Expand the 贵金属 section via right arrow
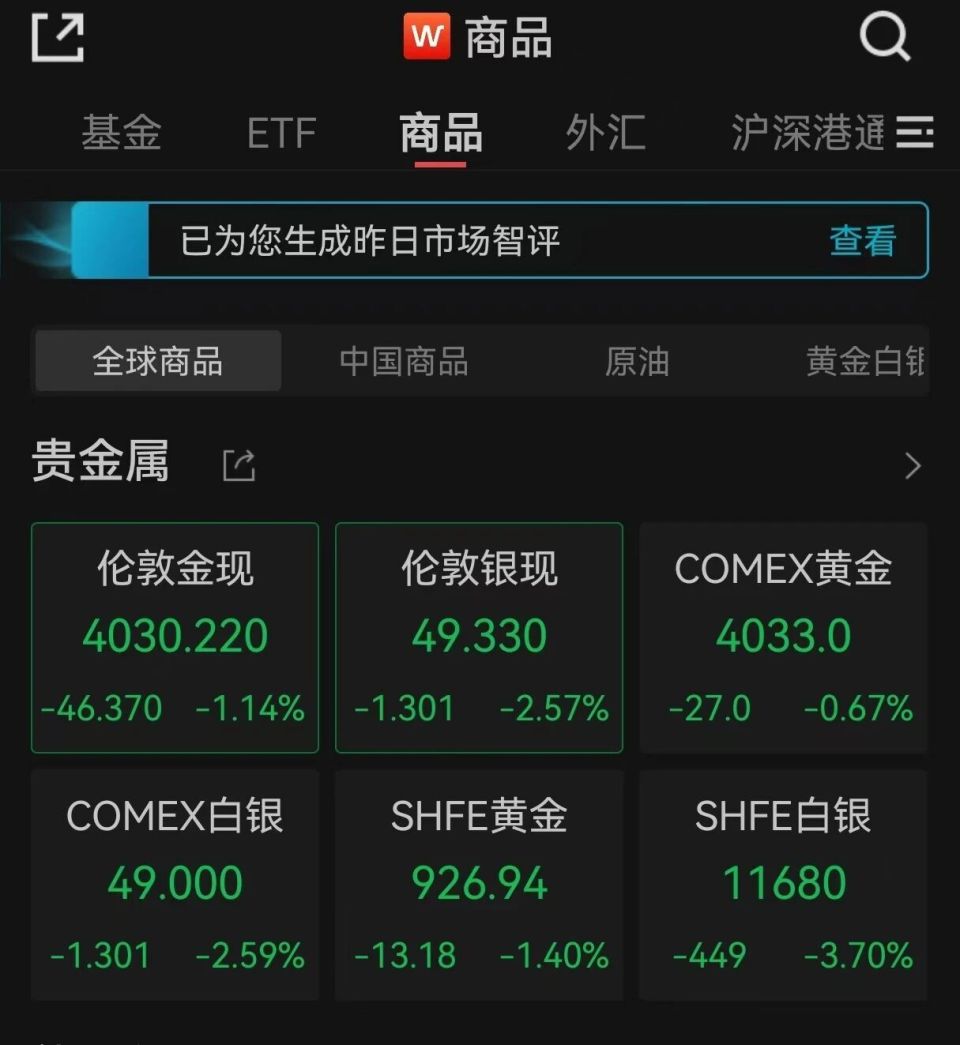960x1045 pixels. pyautogui.click(x=911, y=465)
